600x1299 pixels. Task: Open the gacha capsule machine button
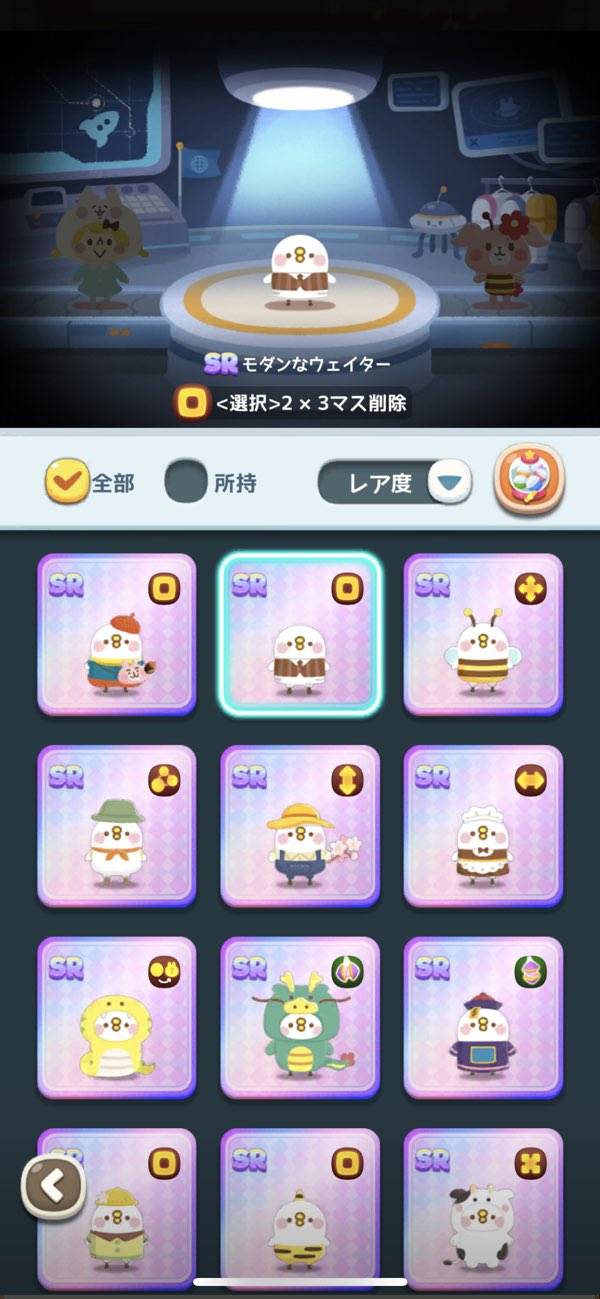pyautogui.click(x=529, y=481)
